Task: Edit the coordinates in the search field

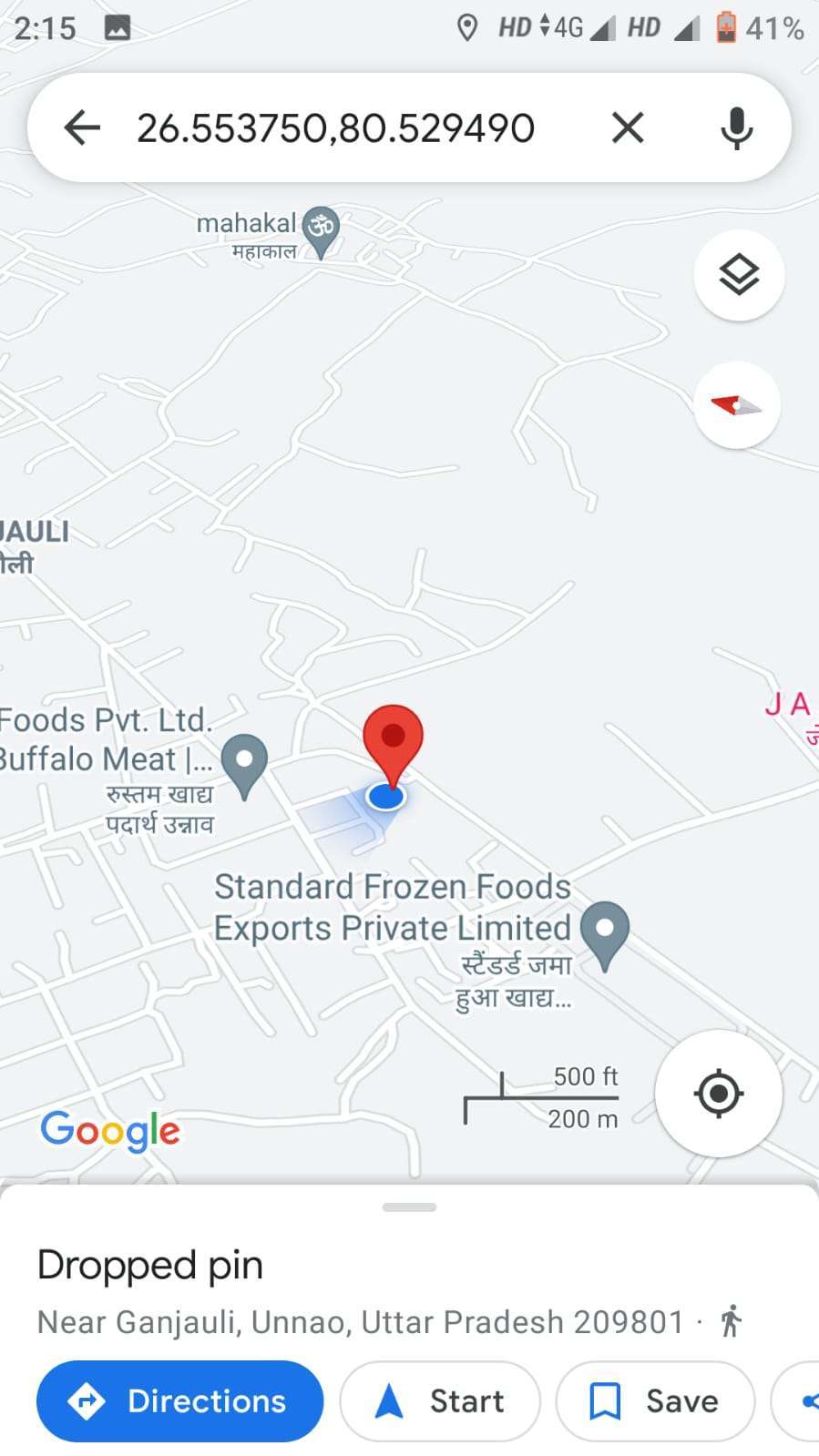Action: point(335,128)
